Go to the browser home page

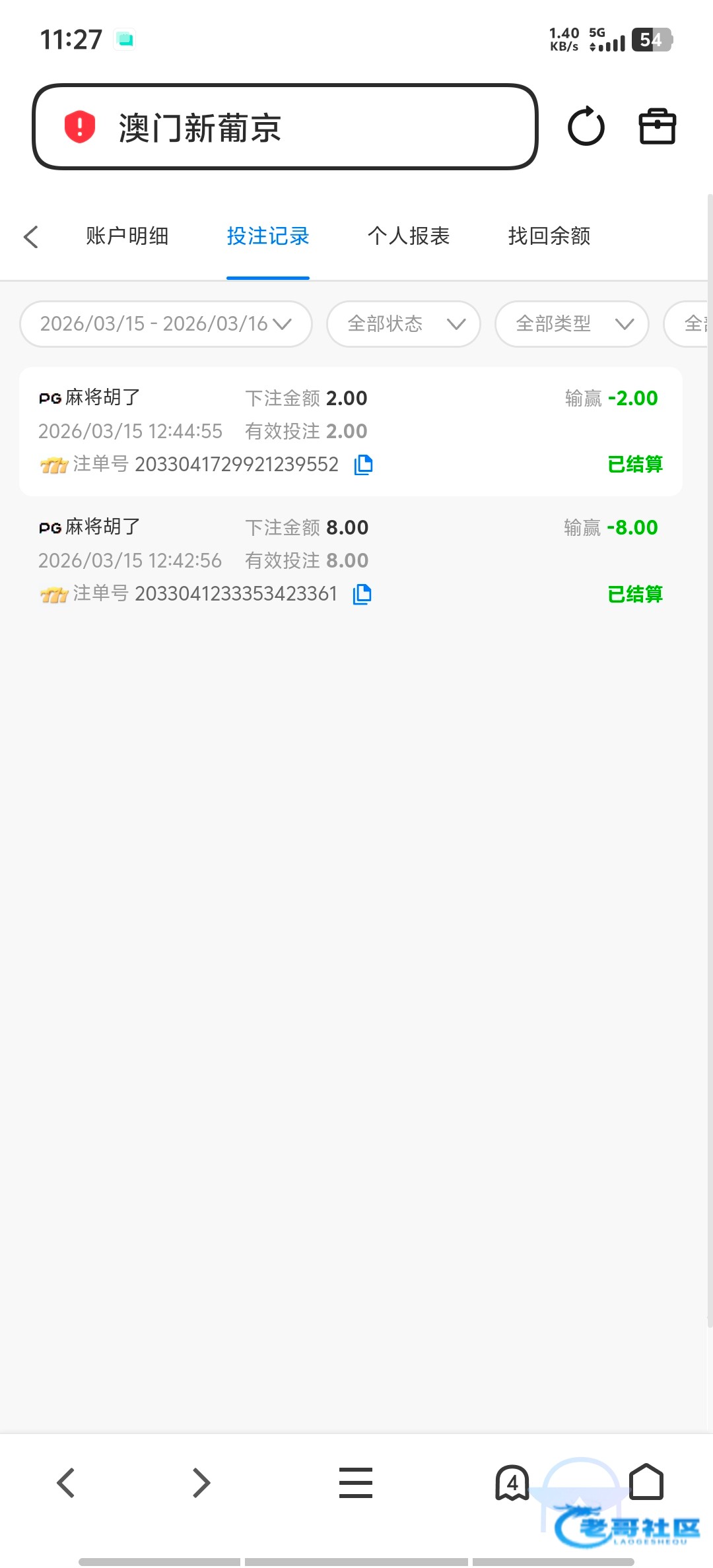646,1482
